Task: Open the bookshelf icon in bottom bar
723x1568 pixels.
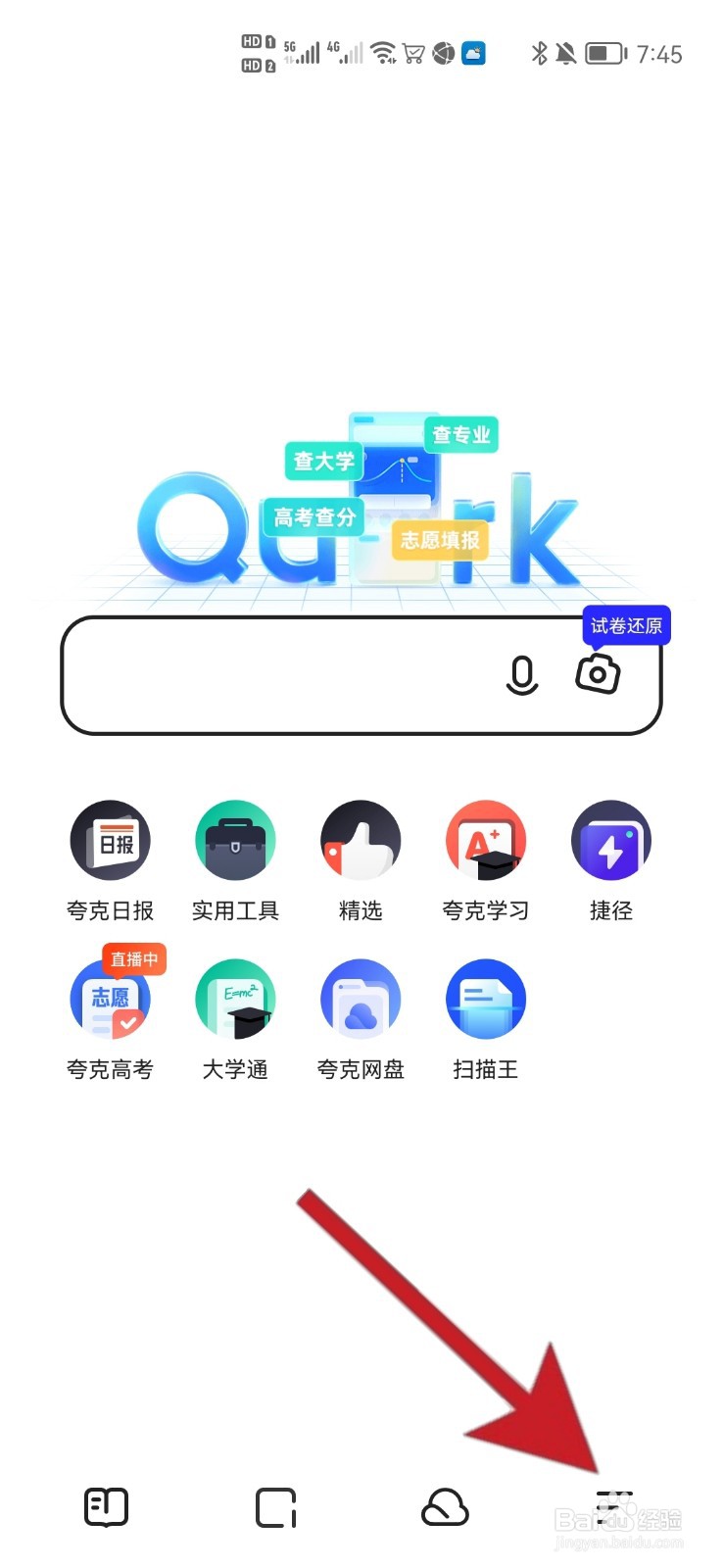Action: [106, 1506]
